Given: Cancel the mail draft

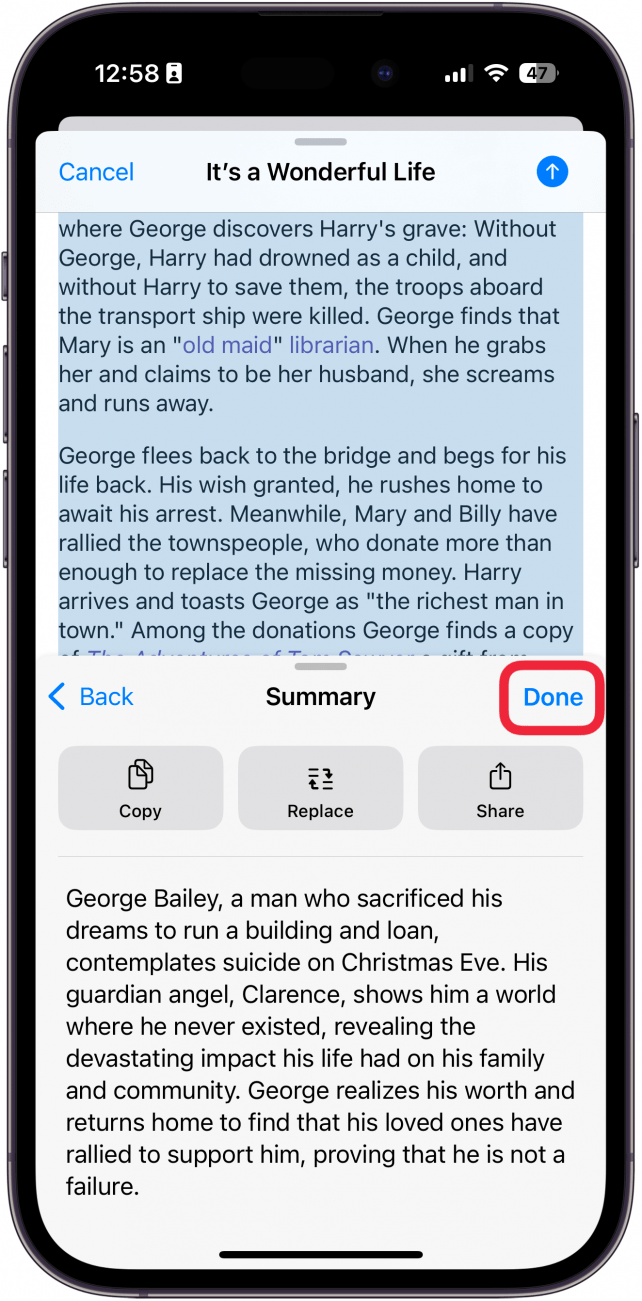Looking at the screenshot, I should tap(96, 172).
